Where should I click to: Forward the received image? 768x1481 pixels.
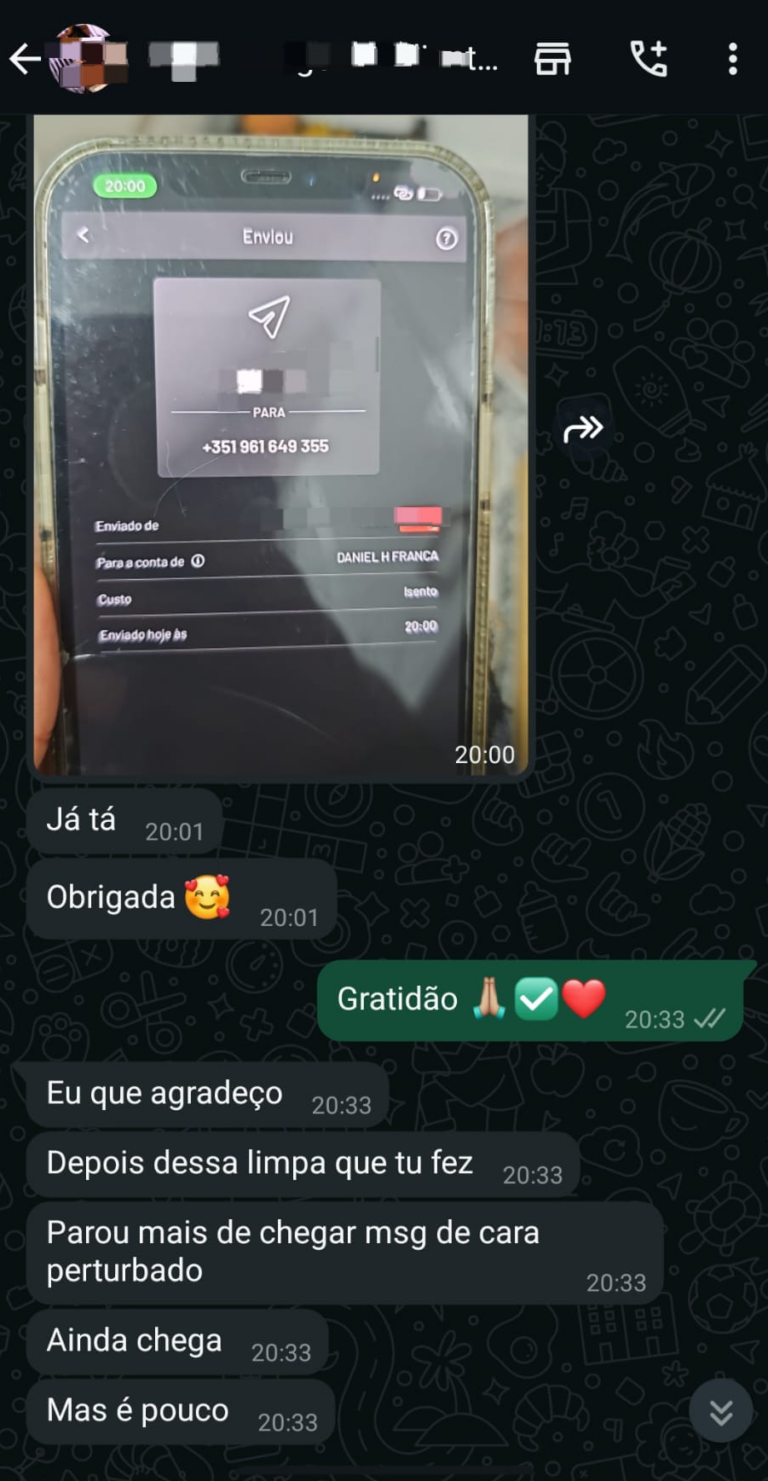click(583, 430)
